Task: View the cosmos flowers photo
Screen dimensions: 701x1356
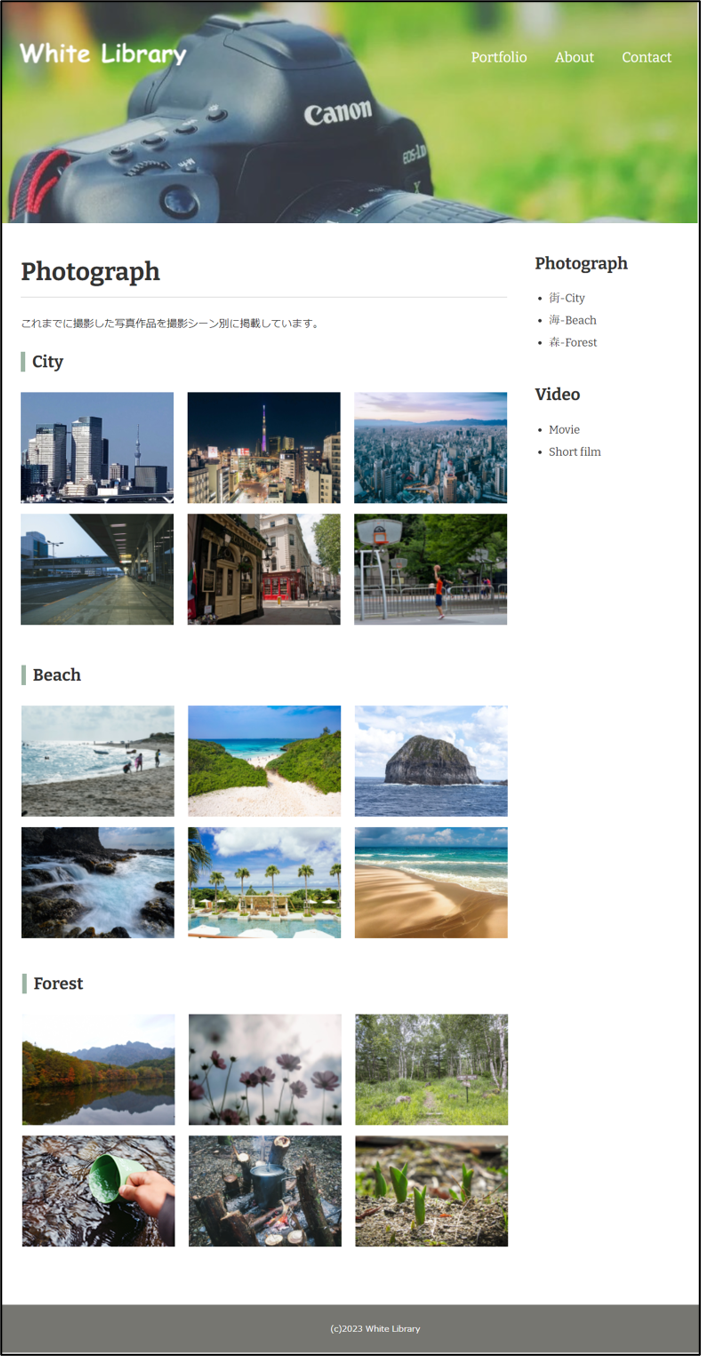Action: (265, 1069)
